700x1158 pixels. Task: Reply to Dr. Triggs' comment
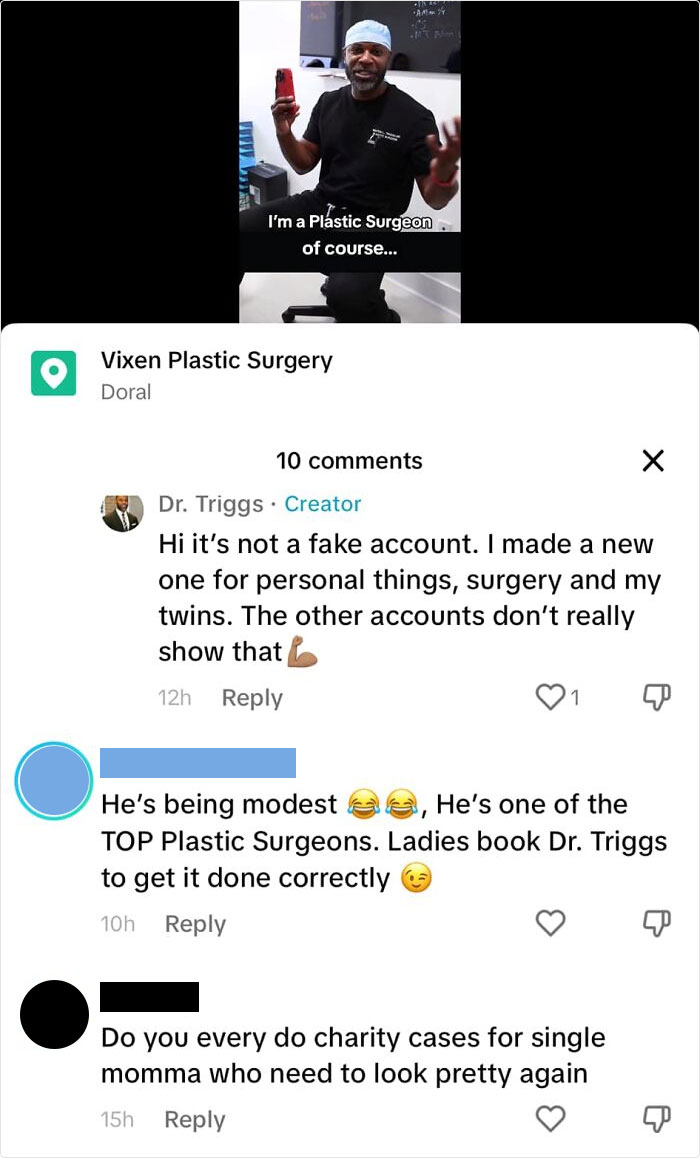point(252,698)
